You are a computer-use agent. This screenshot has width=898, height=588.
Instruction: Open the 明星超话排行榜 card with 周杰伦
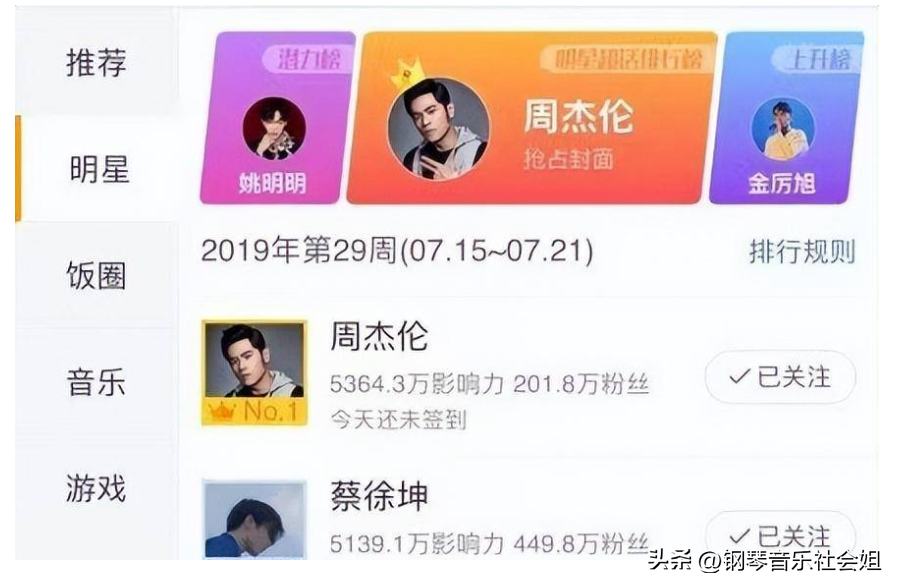tap(533, 120)
